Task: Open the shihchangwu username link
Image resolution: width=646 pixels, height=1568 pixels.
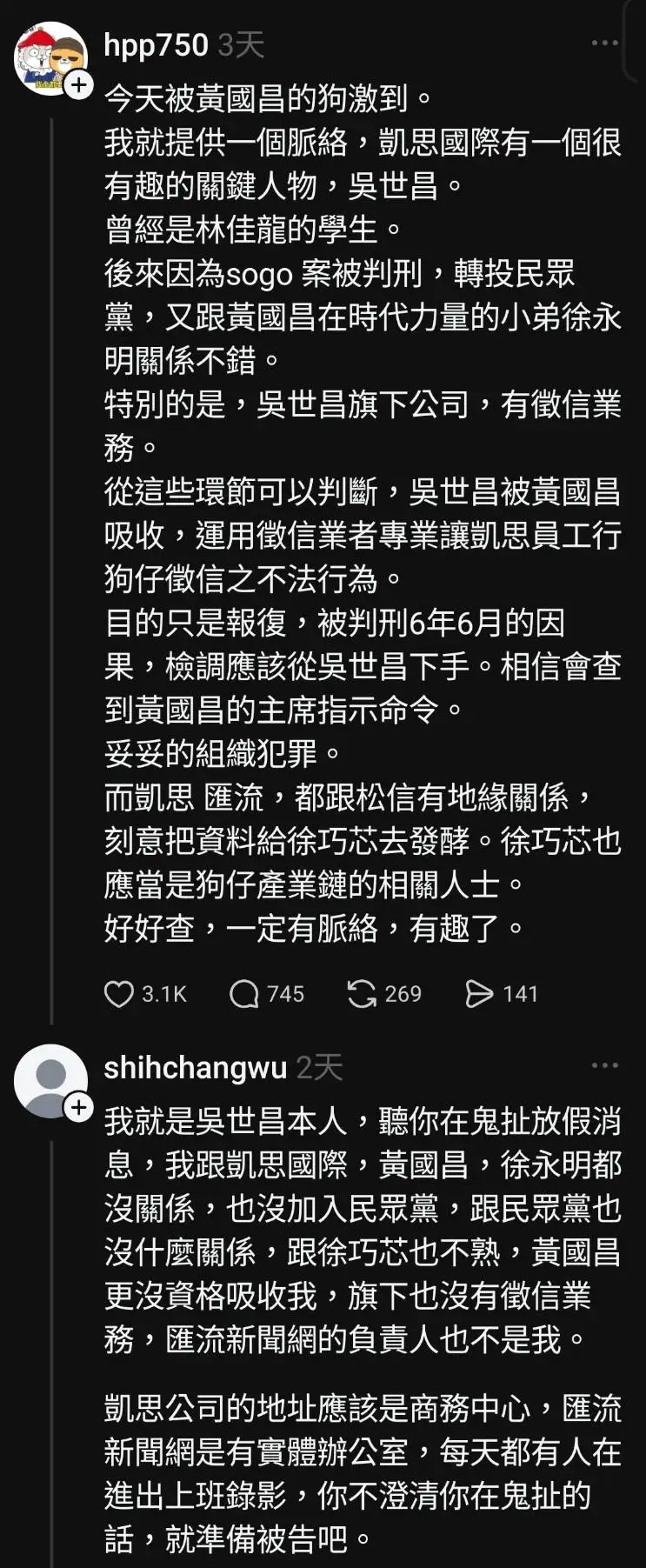Action: click(195, 1067)
